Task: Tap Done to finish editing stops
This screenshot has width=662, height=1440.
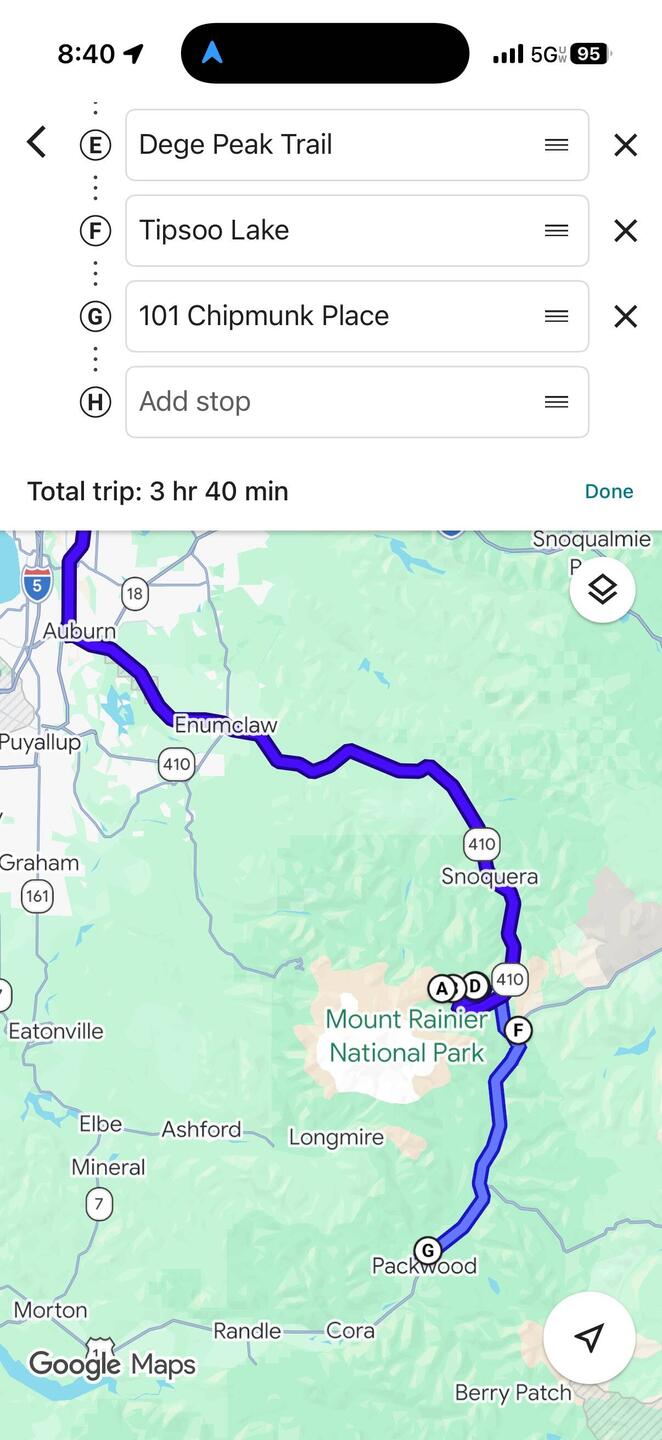Action: [x=609, y=491]
